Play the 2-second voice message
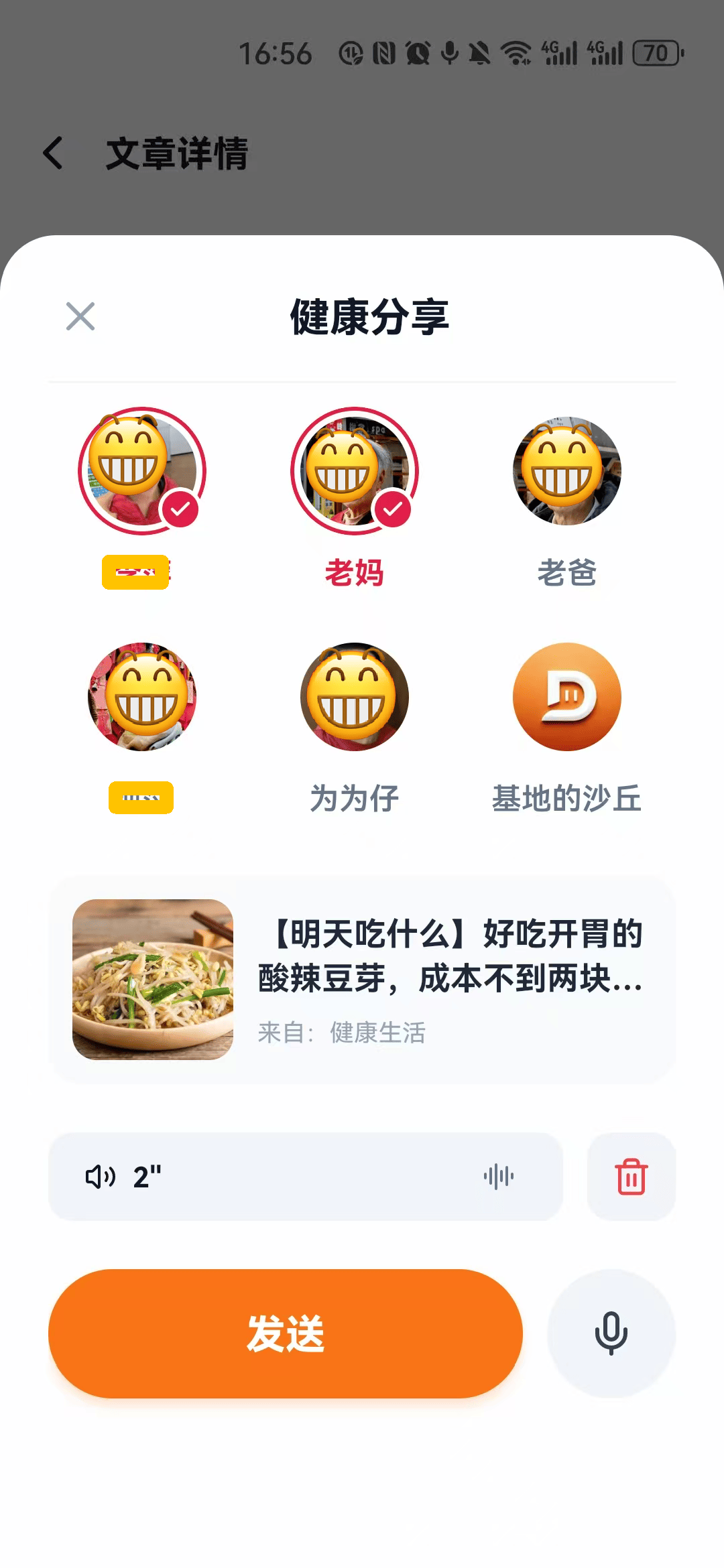Viewport: 724px width, 1568px height. [305, 1177]
